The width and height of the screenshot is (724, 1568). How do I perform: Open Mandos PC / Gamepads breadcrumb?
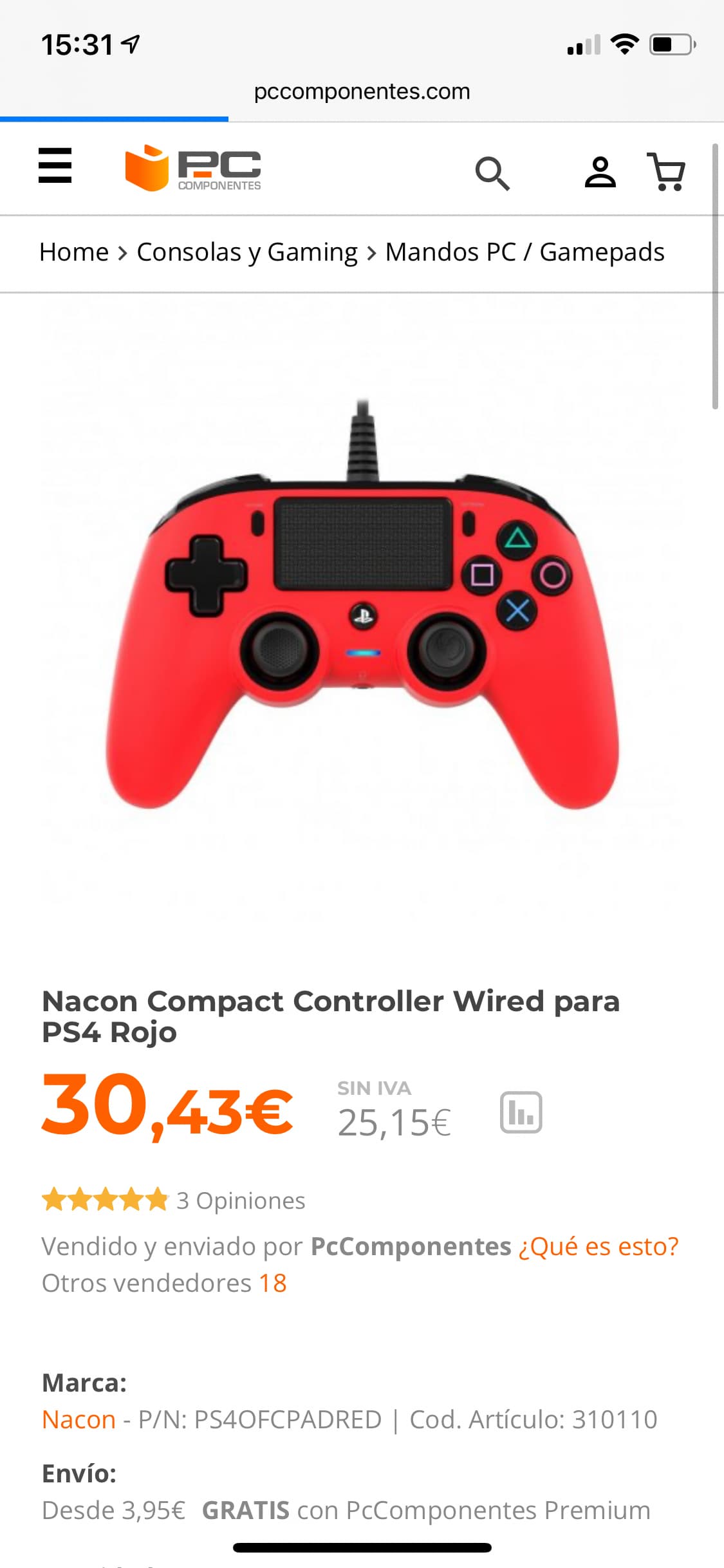click(524, 252)
